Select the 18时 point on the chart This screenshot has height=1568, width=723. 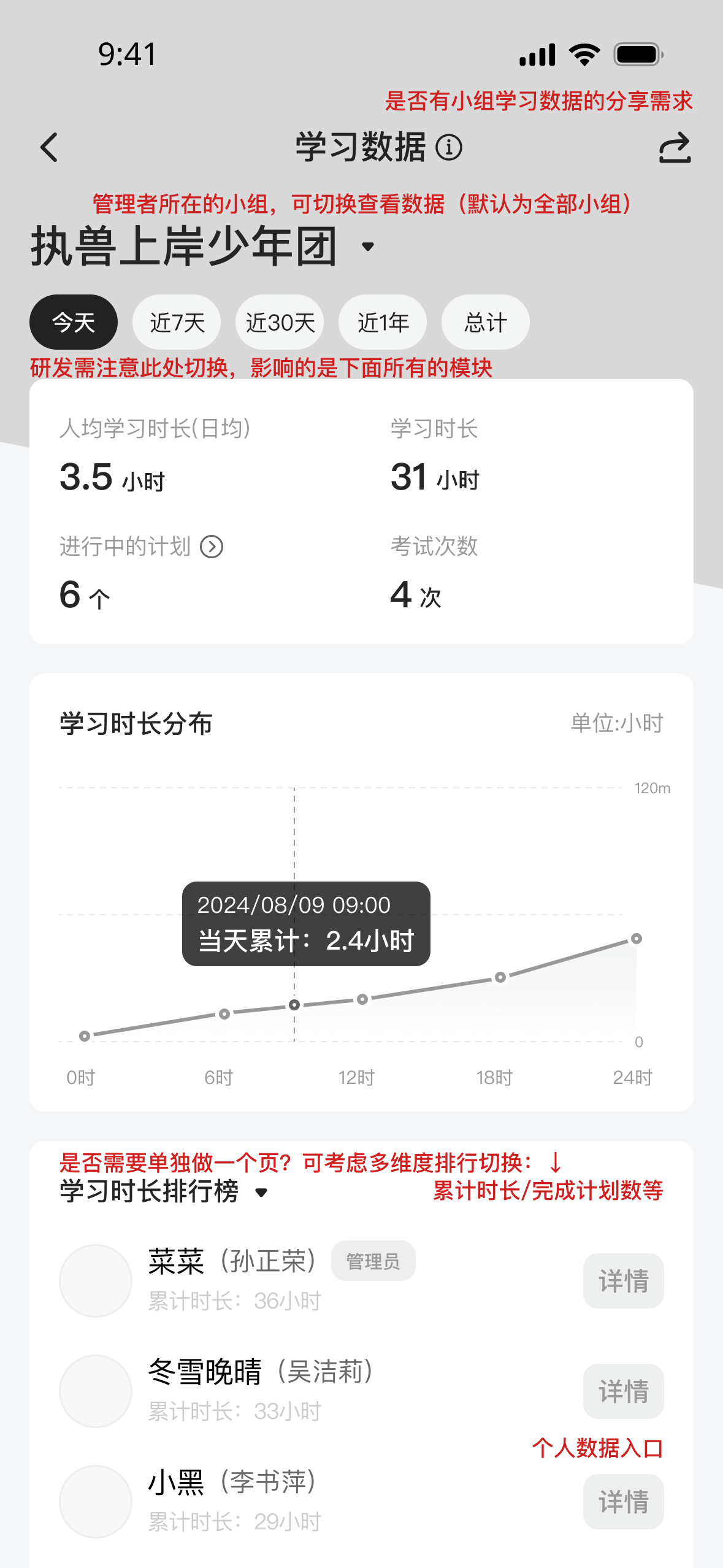500,977
